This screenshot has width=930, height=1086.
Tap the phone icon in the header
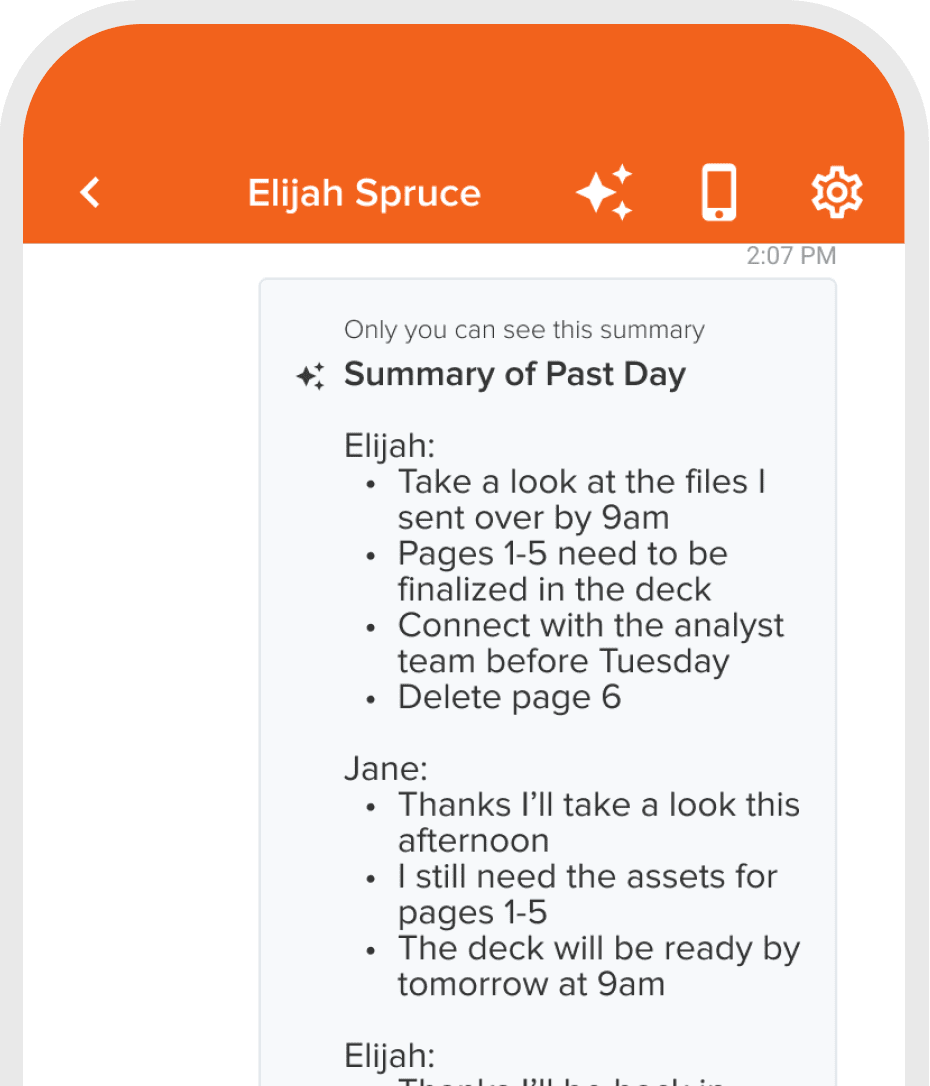(719, 192)
